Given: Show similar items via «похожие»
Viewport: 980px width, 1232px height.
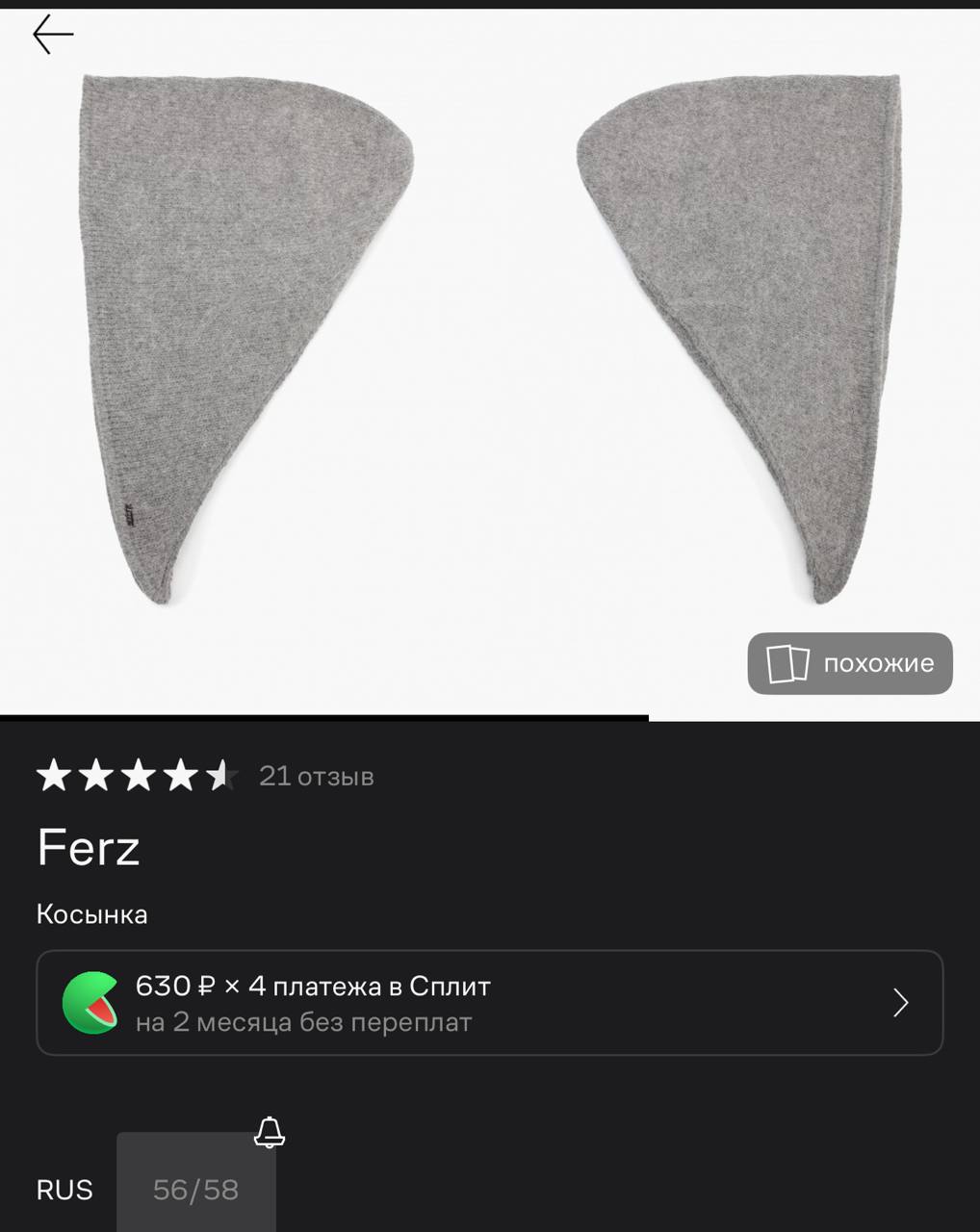Looking at the screenshot, I should coord(850,663).
